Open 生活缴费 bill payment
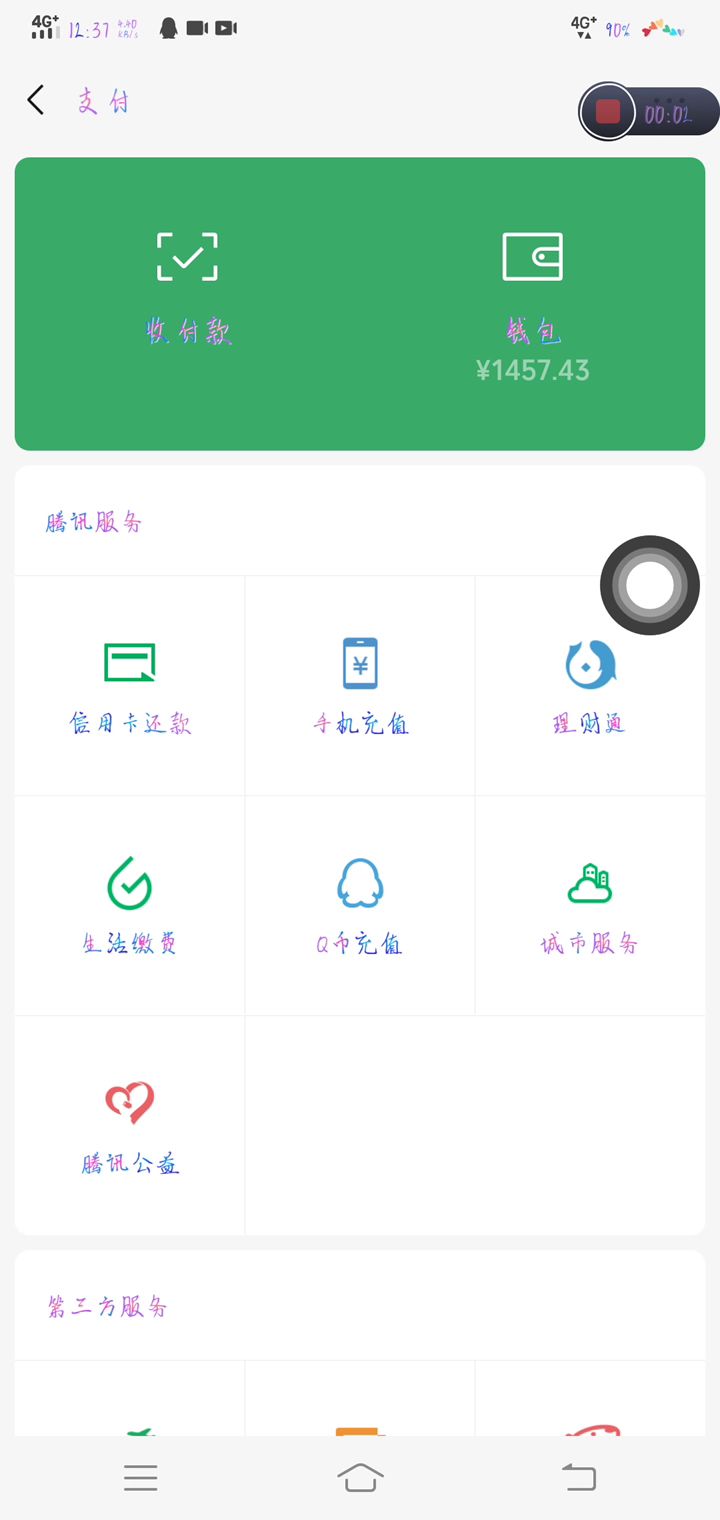This screenshot has width=720, height=1520. click(x=130, y=906)
